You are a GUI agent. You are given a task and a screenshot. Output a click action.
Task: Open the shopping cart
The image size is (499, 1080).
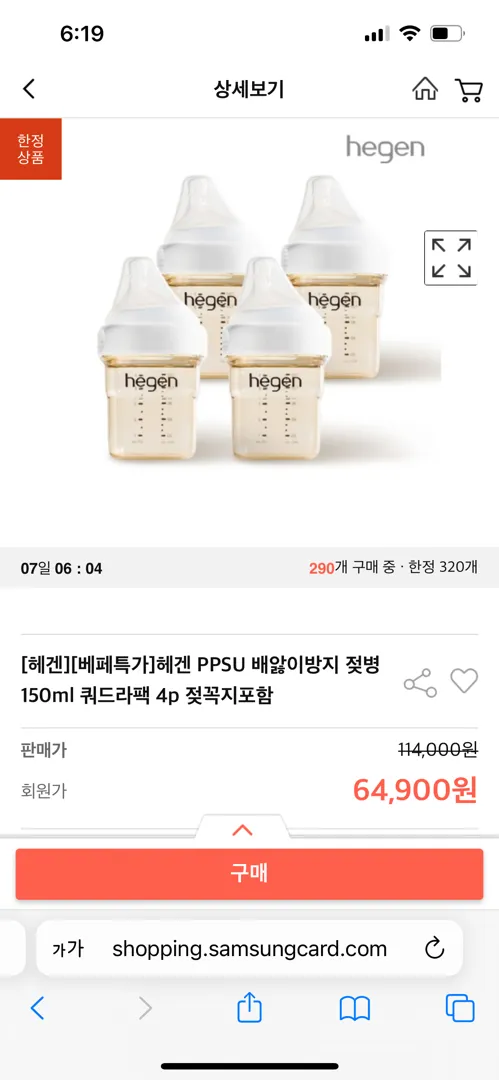(468, 90)
